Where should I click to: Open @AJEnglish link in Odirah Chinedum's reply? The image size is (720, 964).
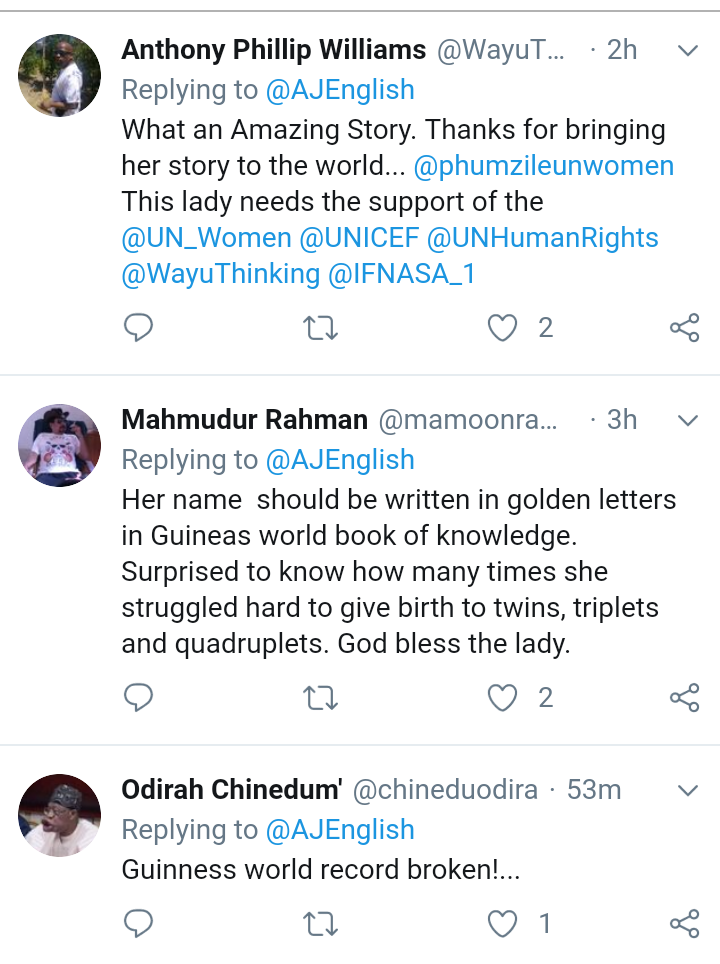click(x=340, y=830)
